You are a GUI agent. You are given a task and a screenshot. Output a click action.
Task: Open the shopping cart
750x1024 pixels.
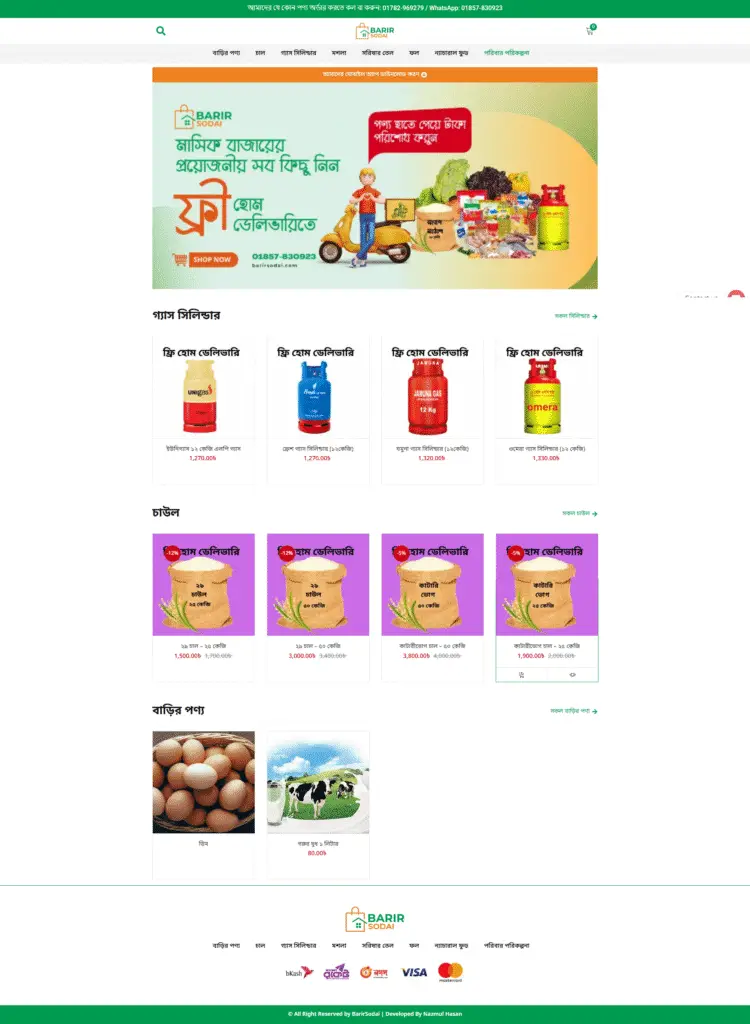pos(589,31)
